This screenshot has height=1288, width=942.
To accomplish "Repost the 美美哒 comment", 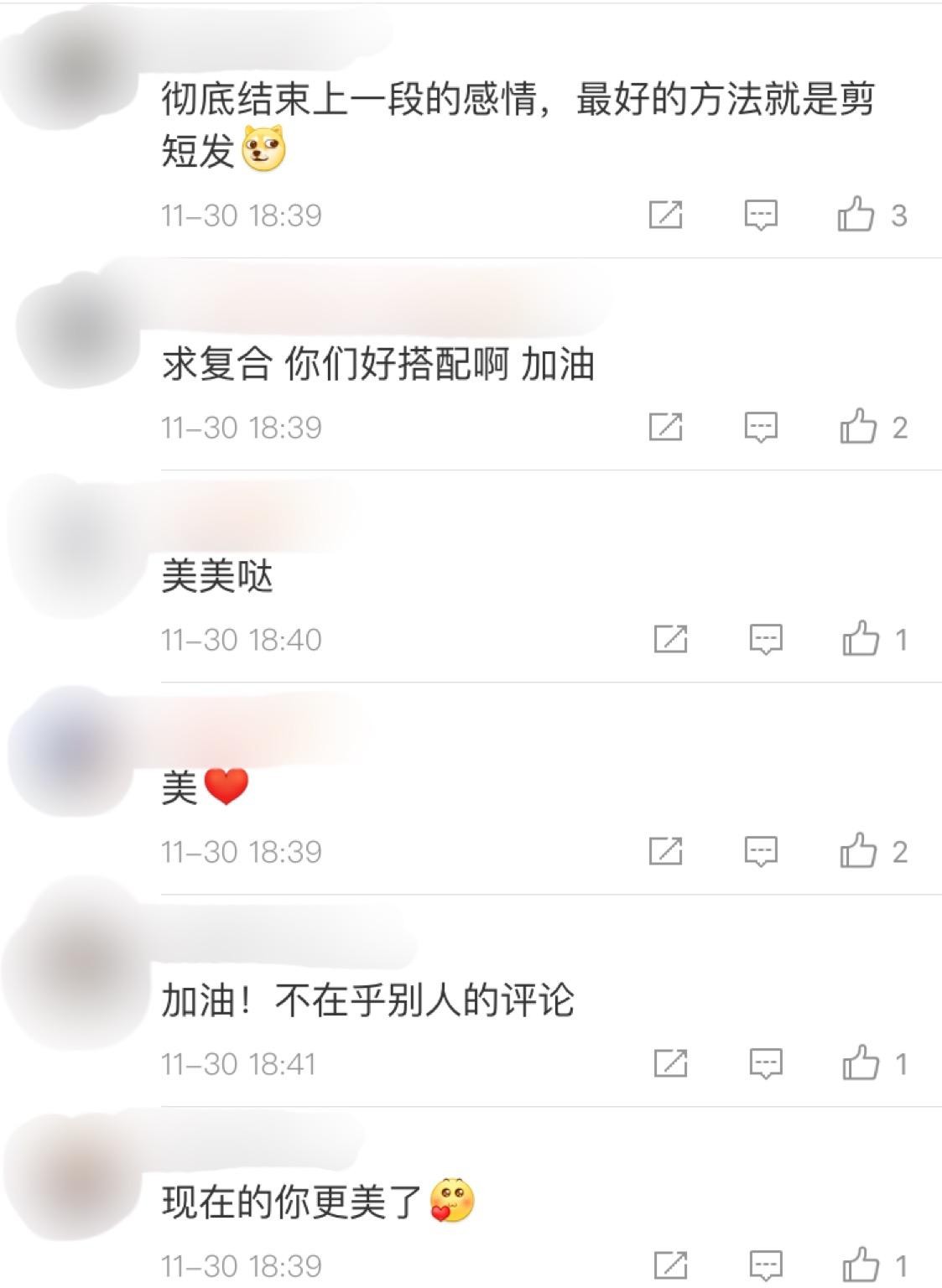I will 670,639.
